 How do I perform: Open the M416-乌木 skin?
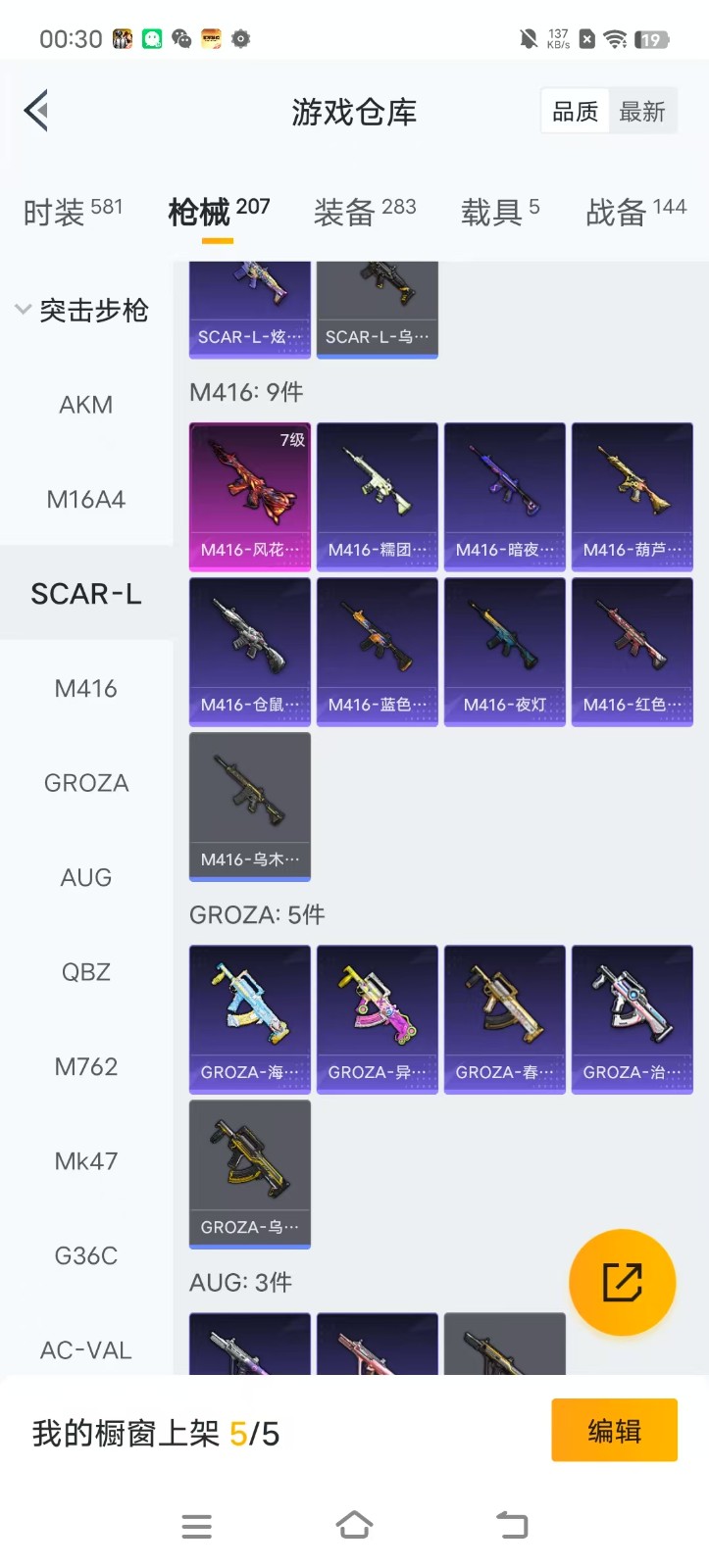click(250, 806)
